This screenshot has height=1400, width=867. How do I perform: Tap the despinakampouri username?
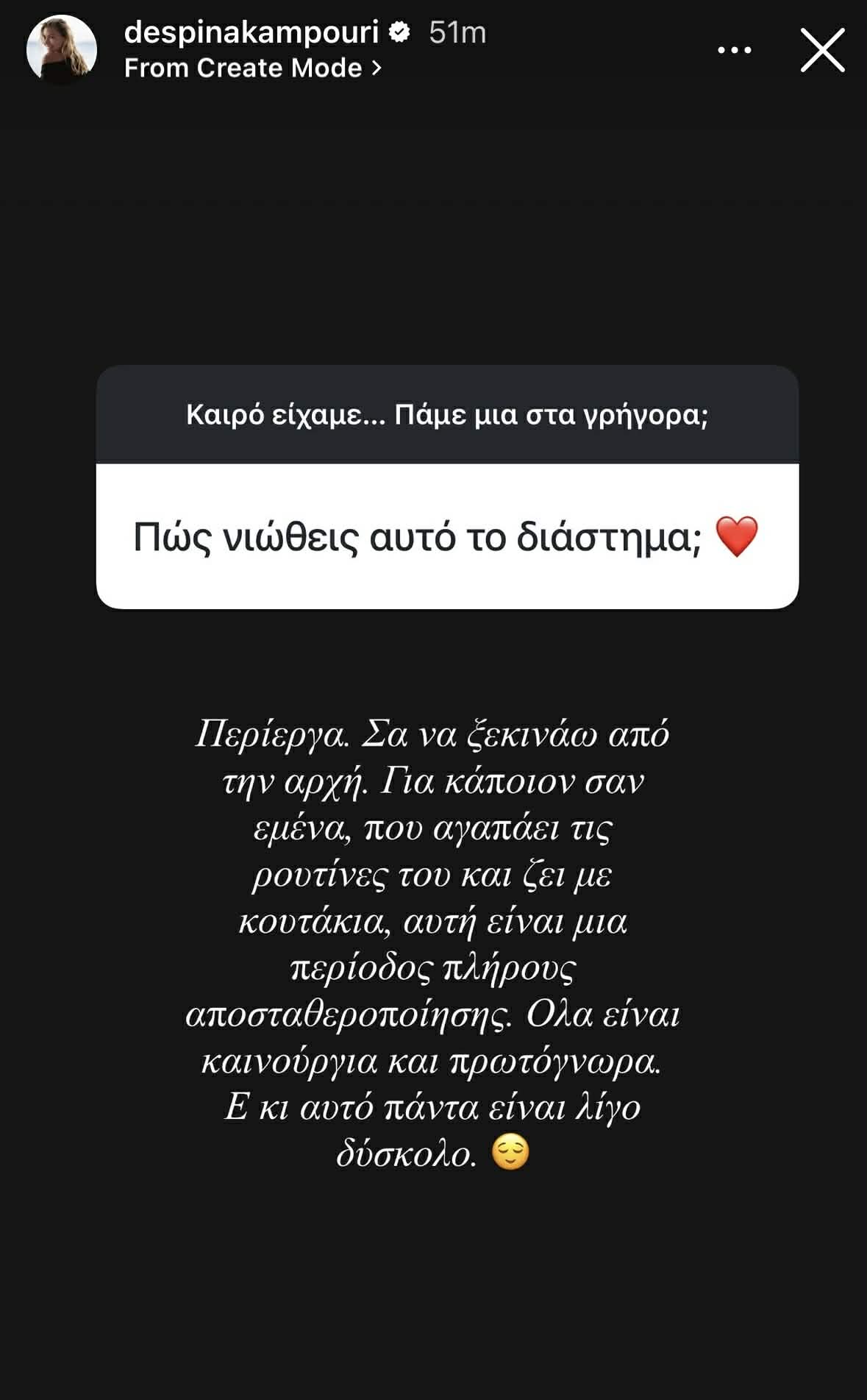click(251, 32)
